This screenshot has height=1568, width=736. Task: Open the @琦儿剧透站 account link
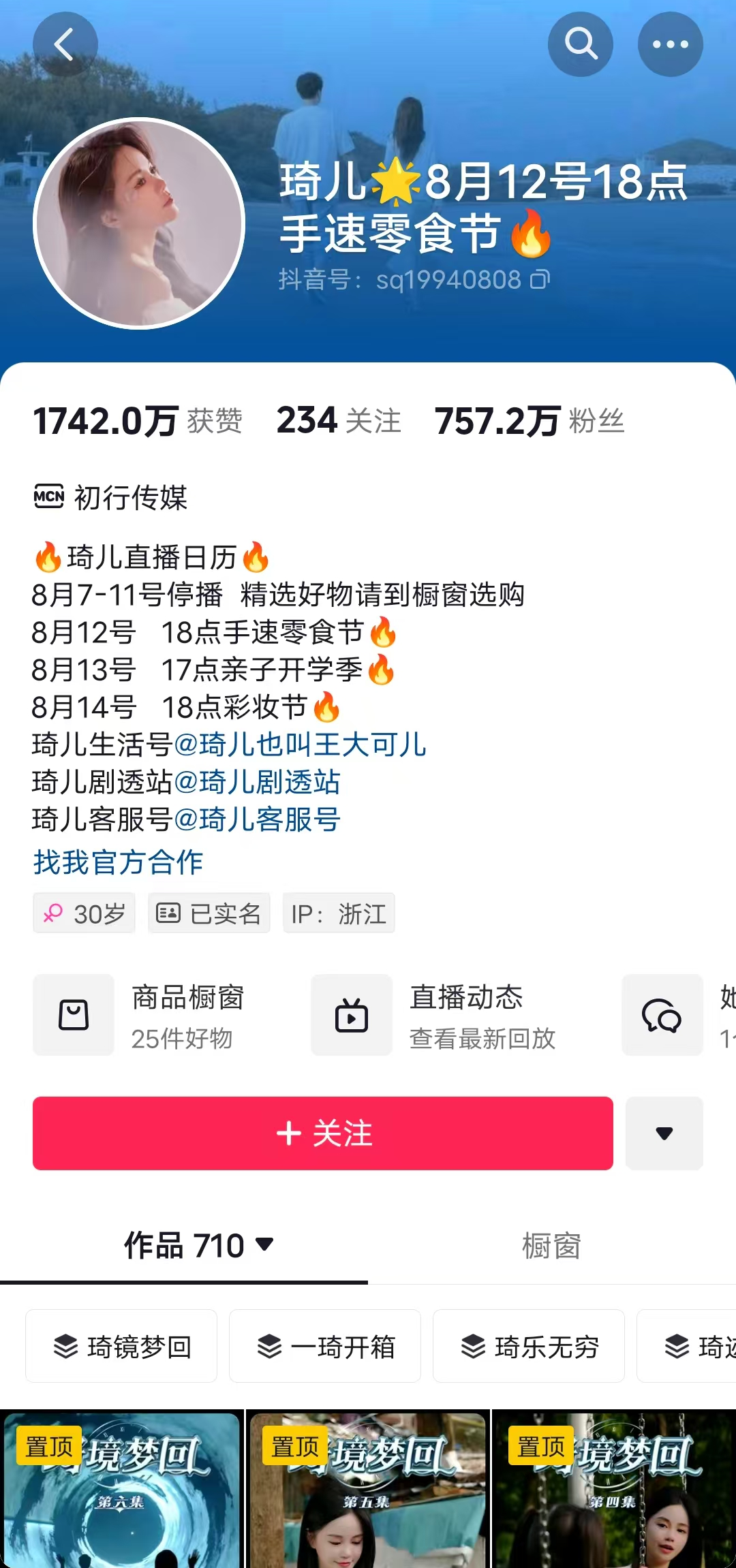257,782
